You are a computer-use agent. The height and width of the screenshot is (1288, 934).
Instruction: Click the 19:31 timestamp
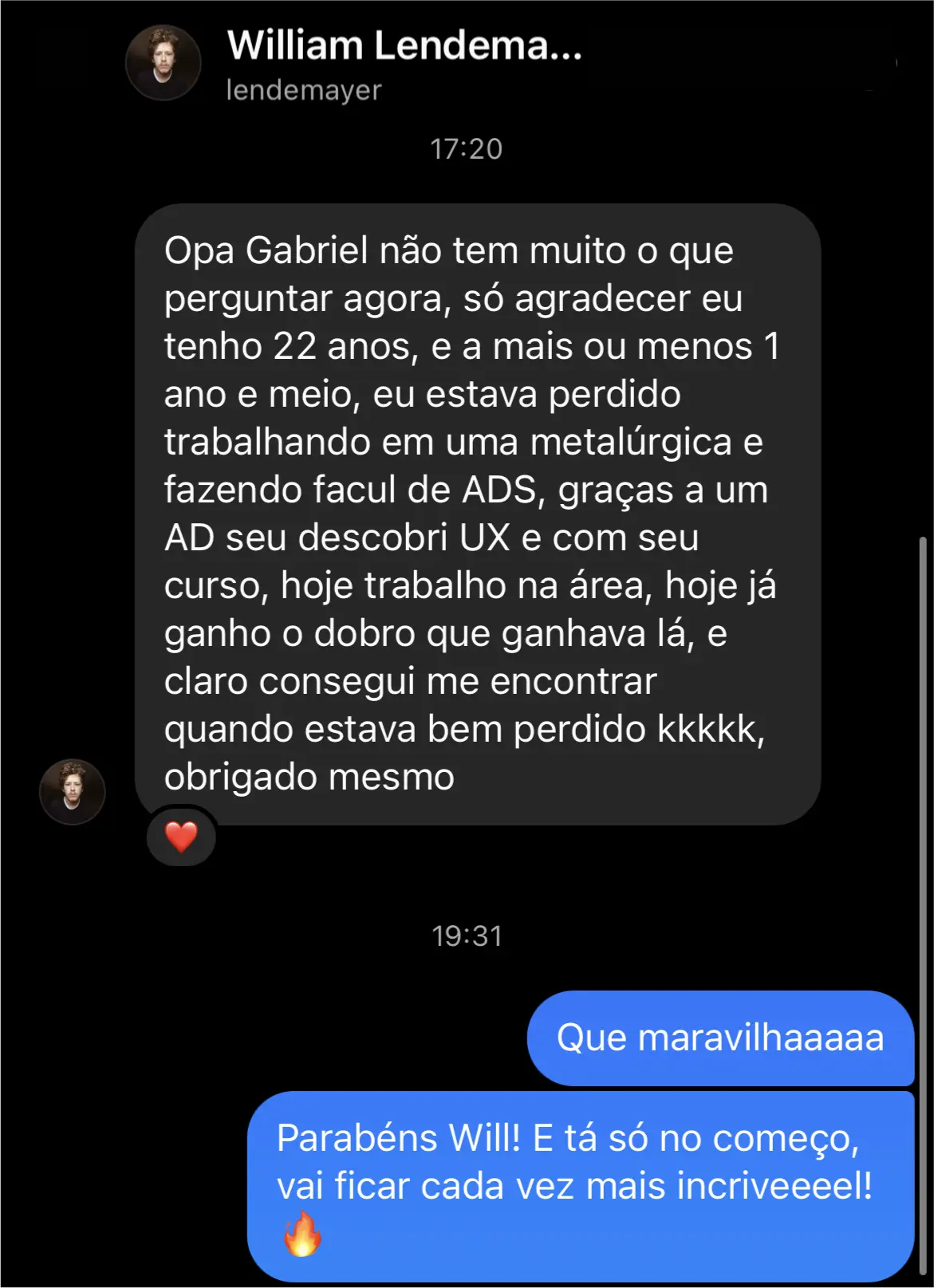(x=467, y=936)
